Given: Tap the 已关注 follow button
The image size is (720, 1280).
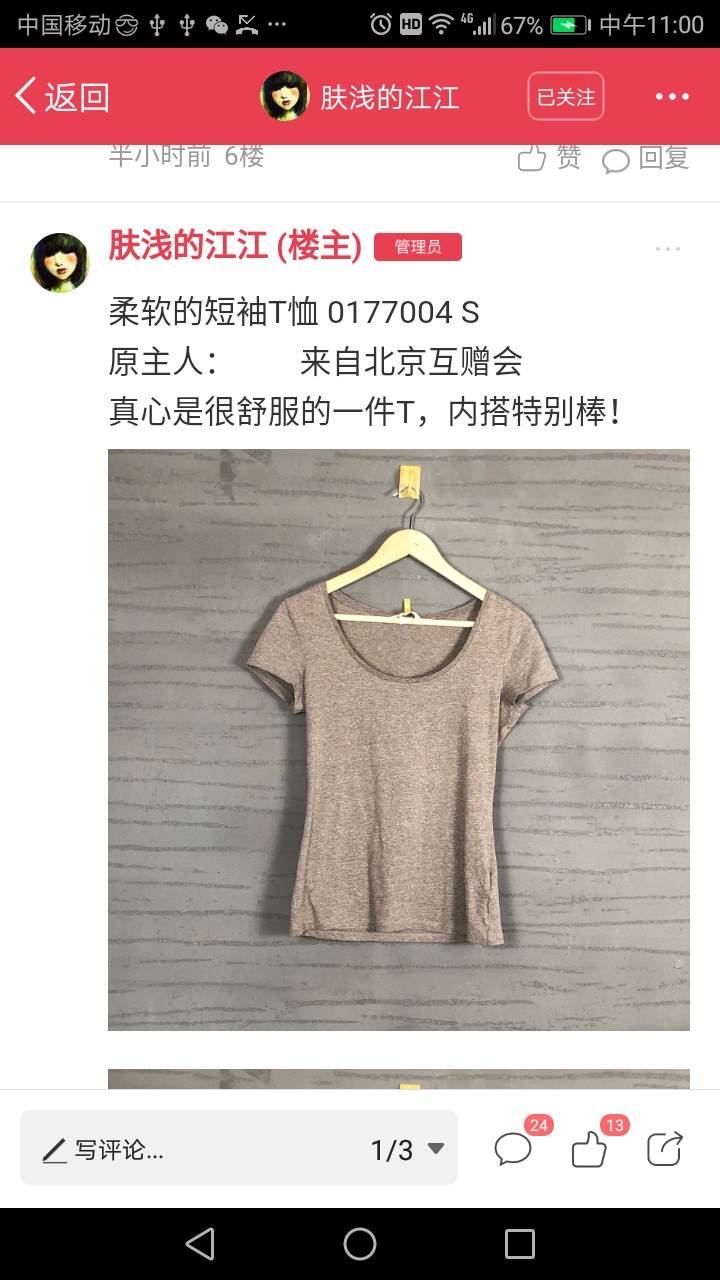Looking at the screenshot, I should coord(566,97).
